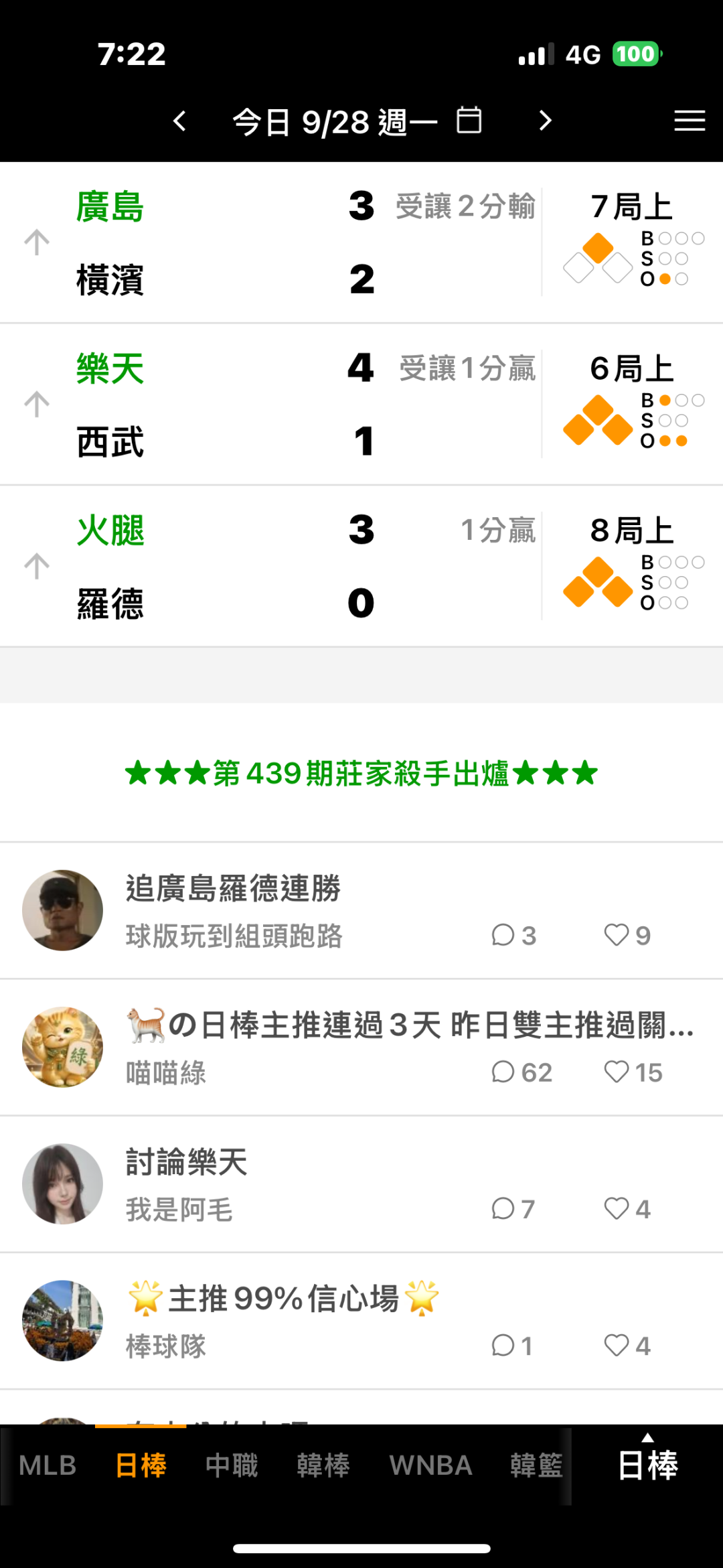This screenshot has width=723, height=1568.
Task: Open the post 追廣島羅德連勝
Action: click(x=361, y=911)
